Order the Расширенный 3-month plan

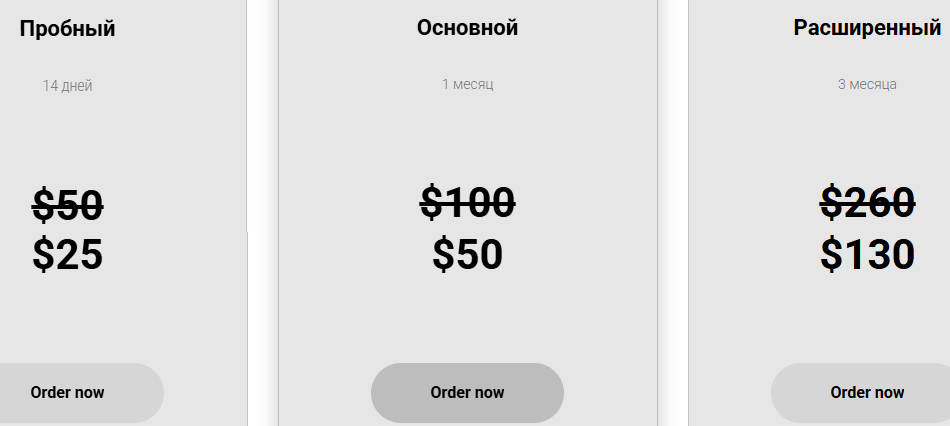coord(866,392)
